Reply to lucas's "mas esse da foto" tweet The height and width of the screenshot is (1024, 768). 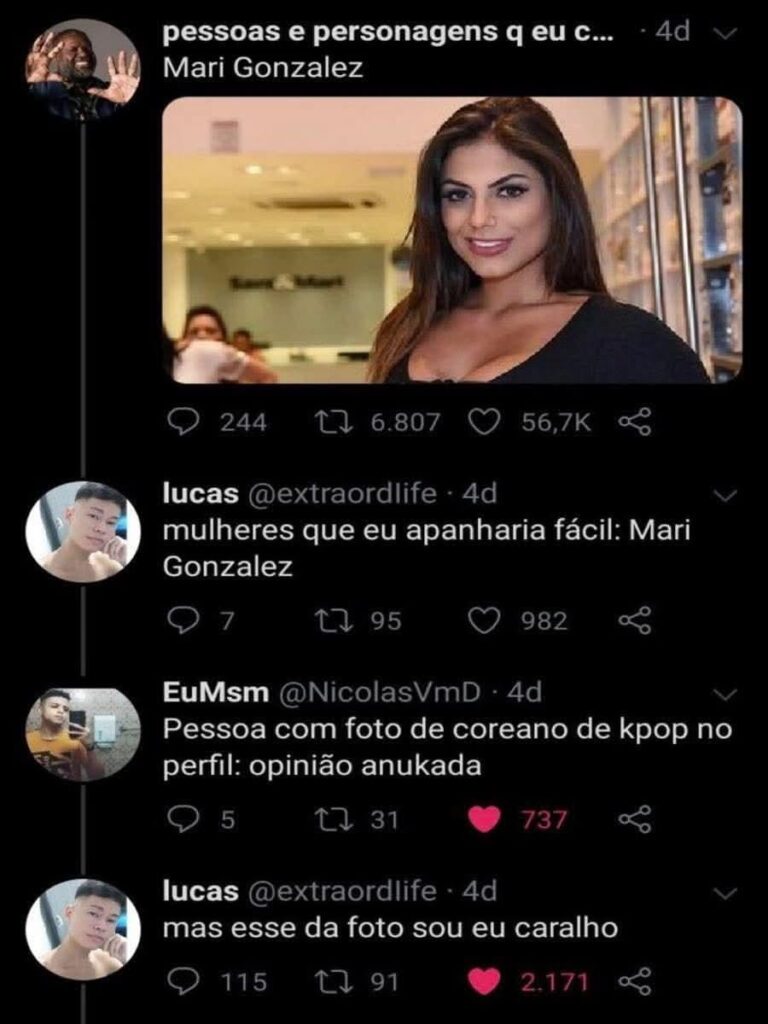(x=182, y=982)
